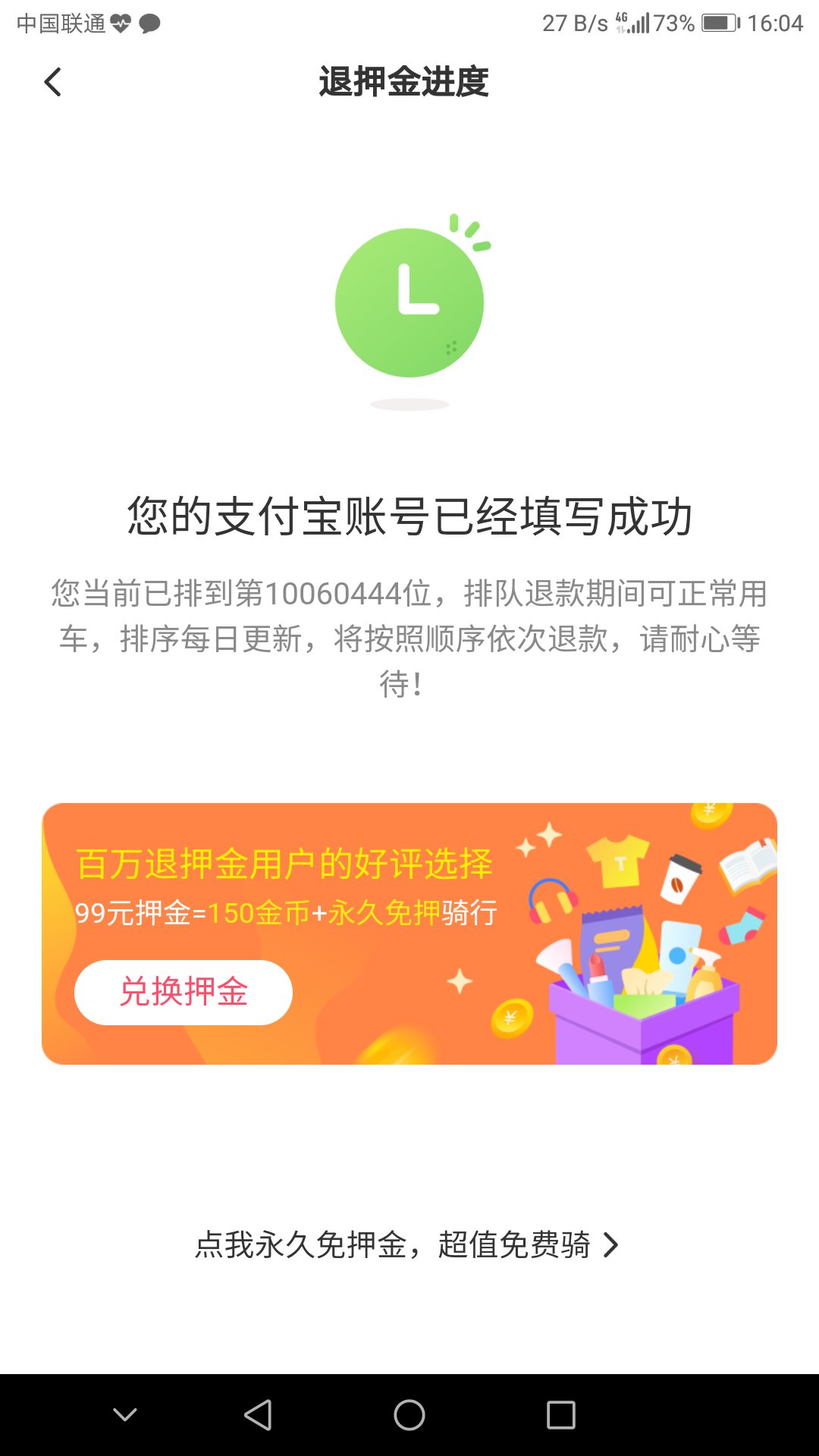
Task: Tap the system home button
Action: (409, 1415)
